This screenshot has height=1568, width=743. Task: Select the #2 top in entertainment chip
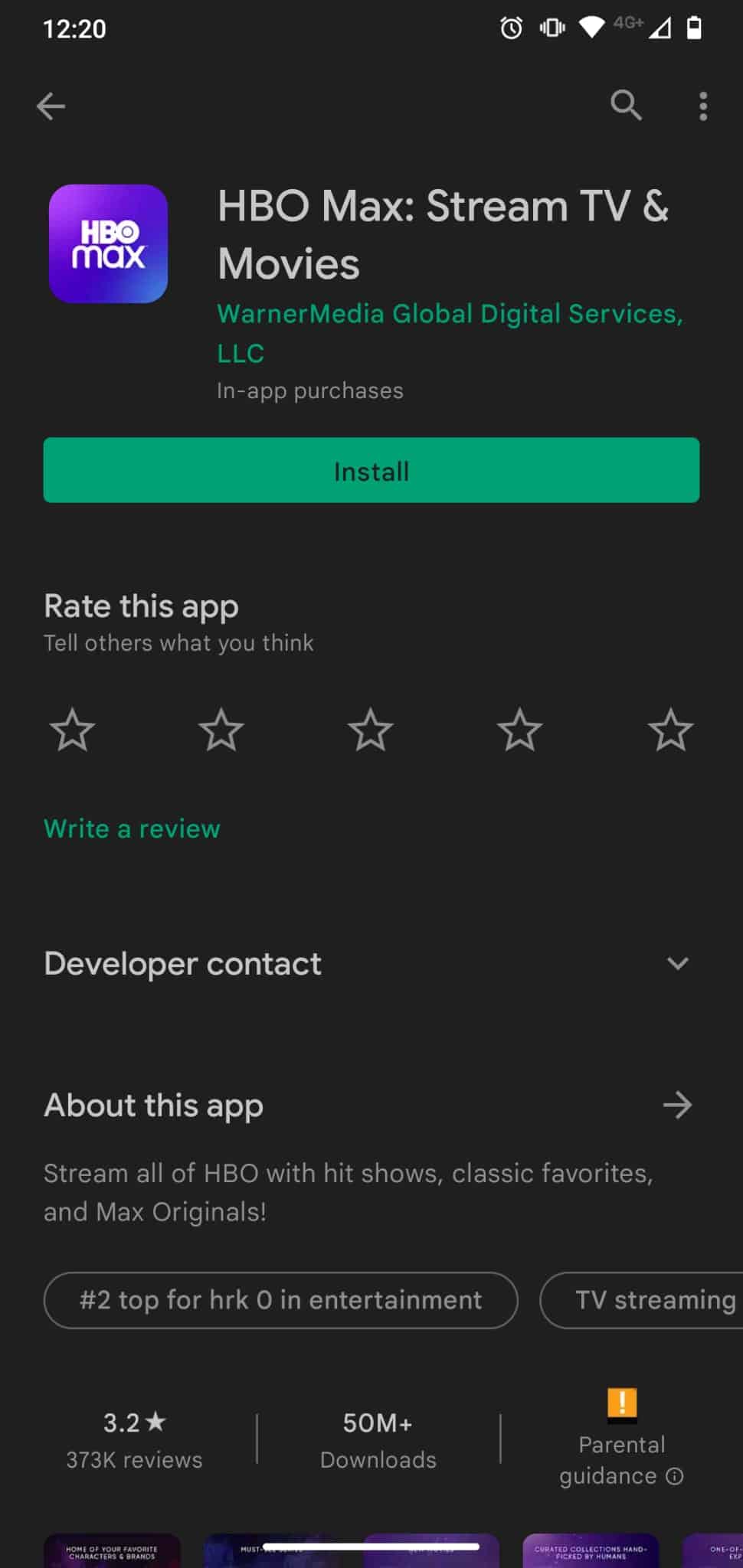pyautogui.click(x=281, y=1300)
